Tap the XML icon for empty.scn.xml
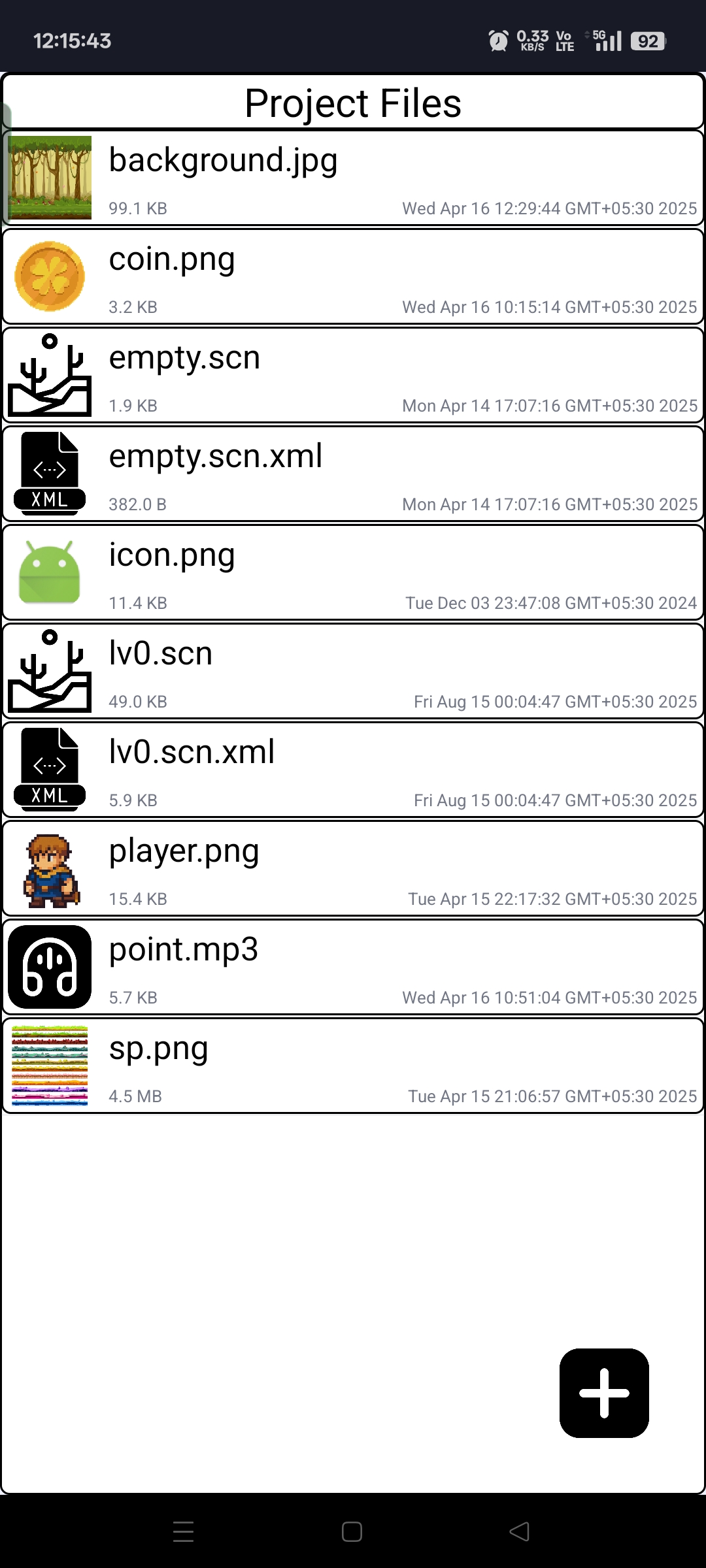The height and width of the screenshot is (1568, 706). (50, 472)
